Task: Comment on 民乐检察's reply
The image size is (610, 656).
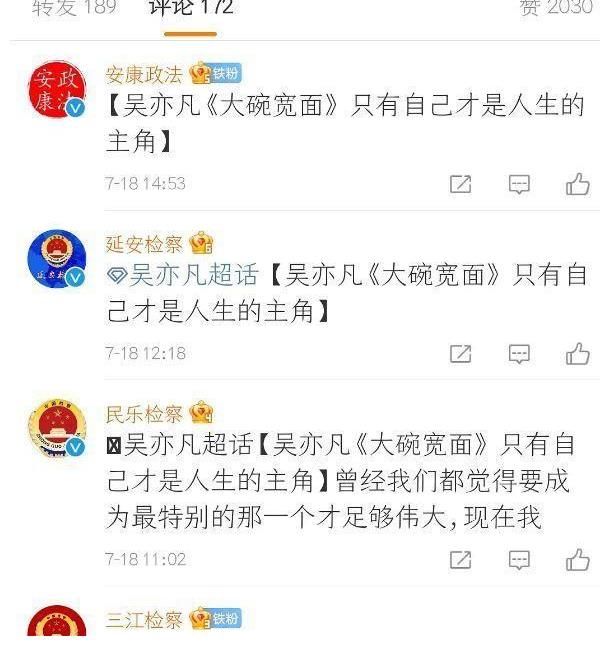Action: [519, 560]
